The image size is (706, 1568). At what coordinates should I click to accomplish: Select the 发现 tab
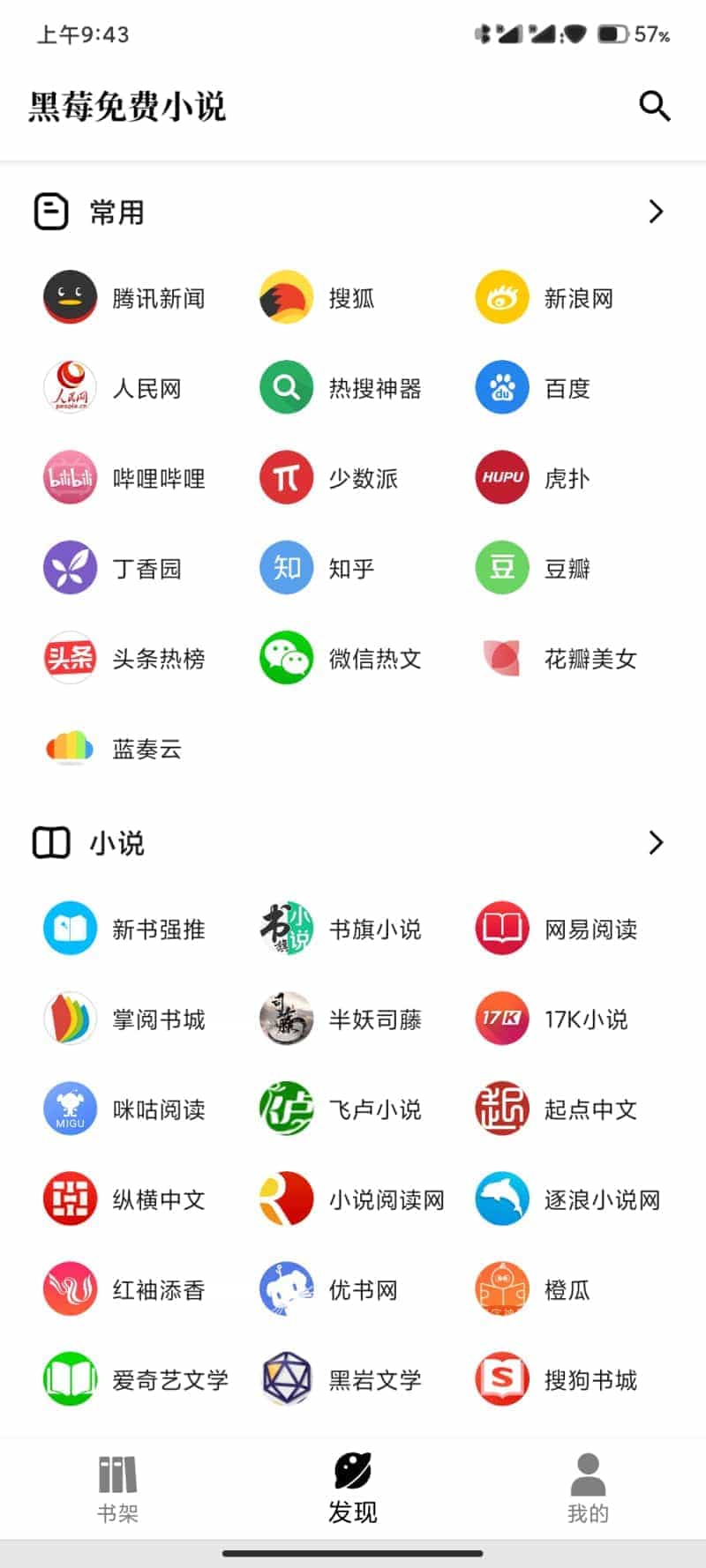[x=353, y=1489]
